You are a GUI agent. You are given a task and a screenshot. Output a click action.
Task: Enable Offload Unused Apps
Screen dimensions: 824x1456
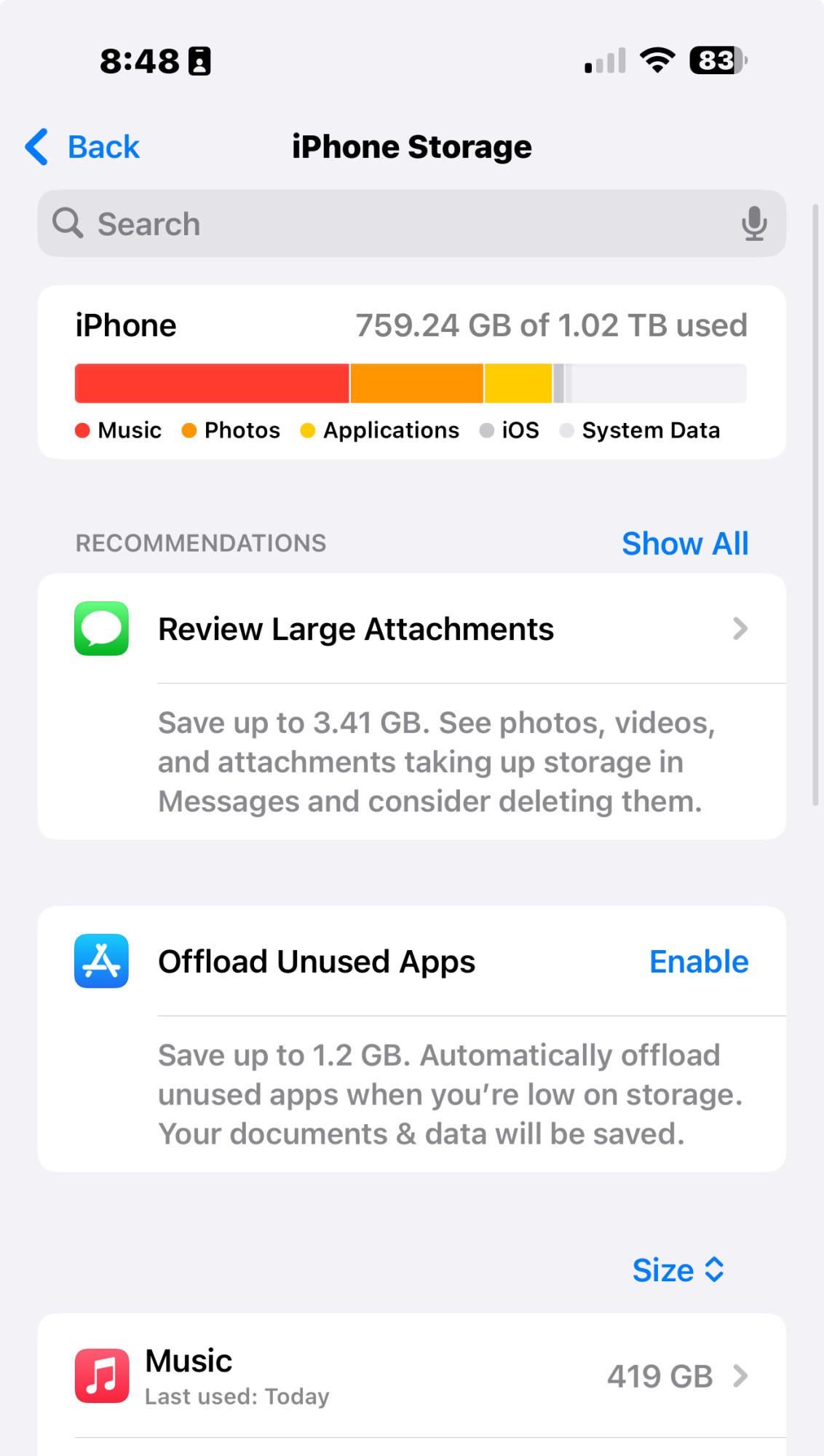pyautogui.click(x=698, y=962)
